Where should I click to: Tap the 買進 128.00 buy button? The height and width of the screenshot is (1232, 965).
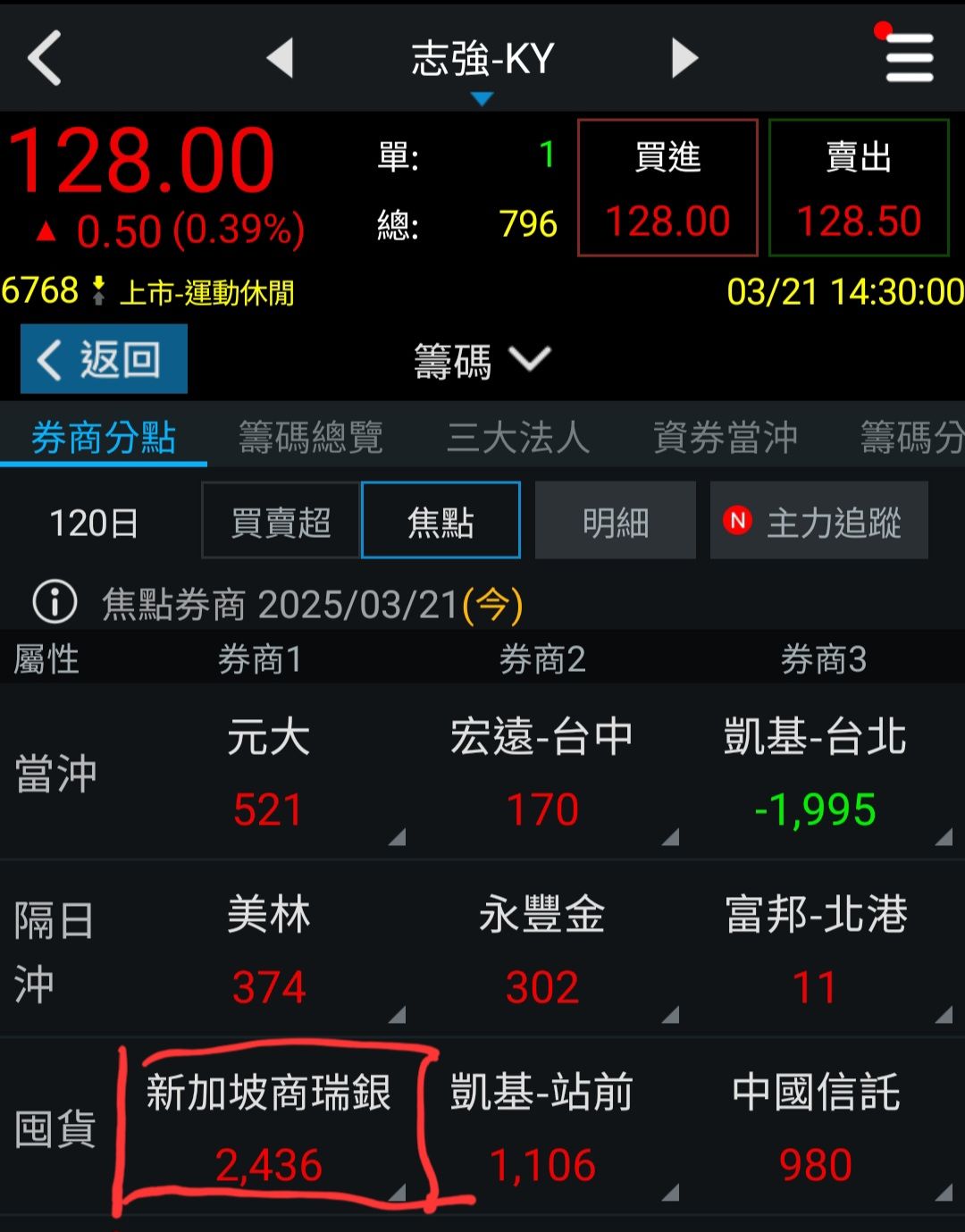coord(667,188)
